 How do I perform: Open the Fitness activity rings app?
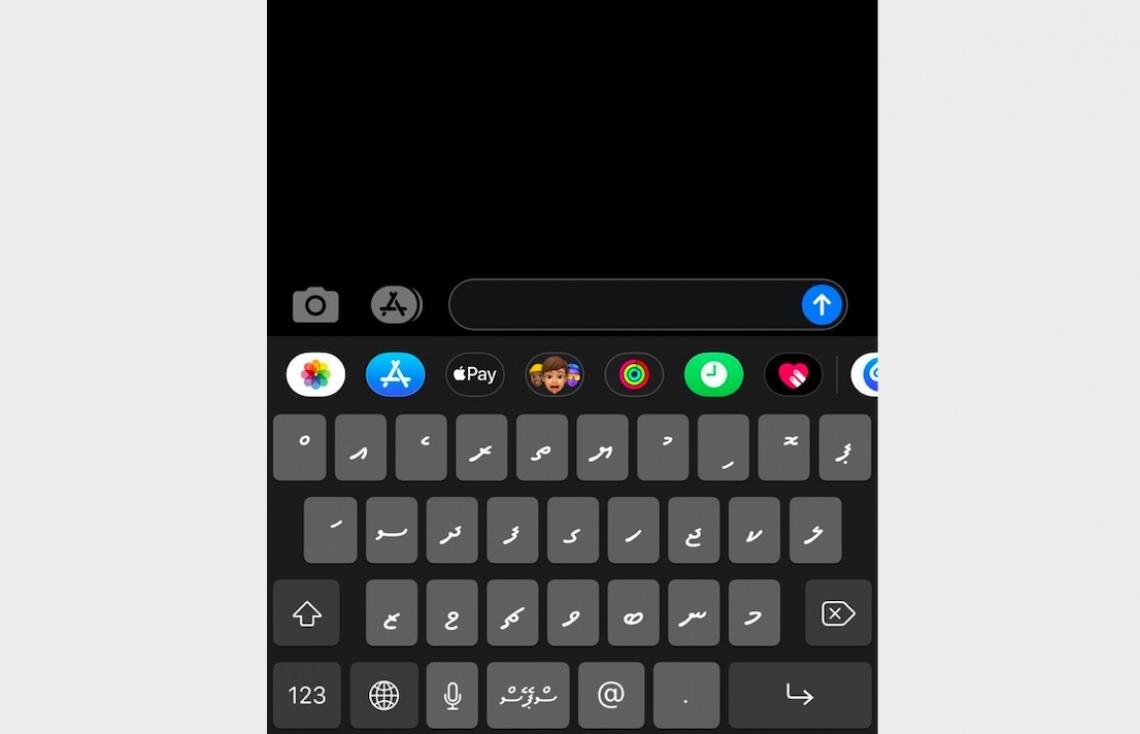pyautogui.click(x=634, y=375)
